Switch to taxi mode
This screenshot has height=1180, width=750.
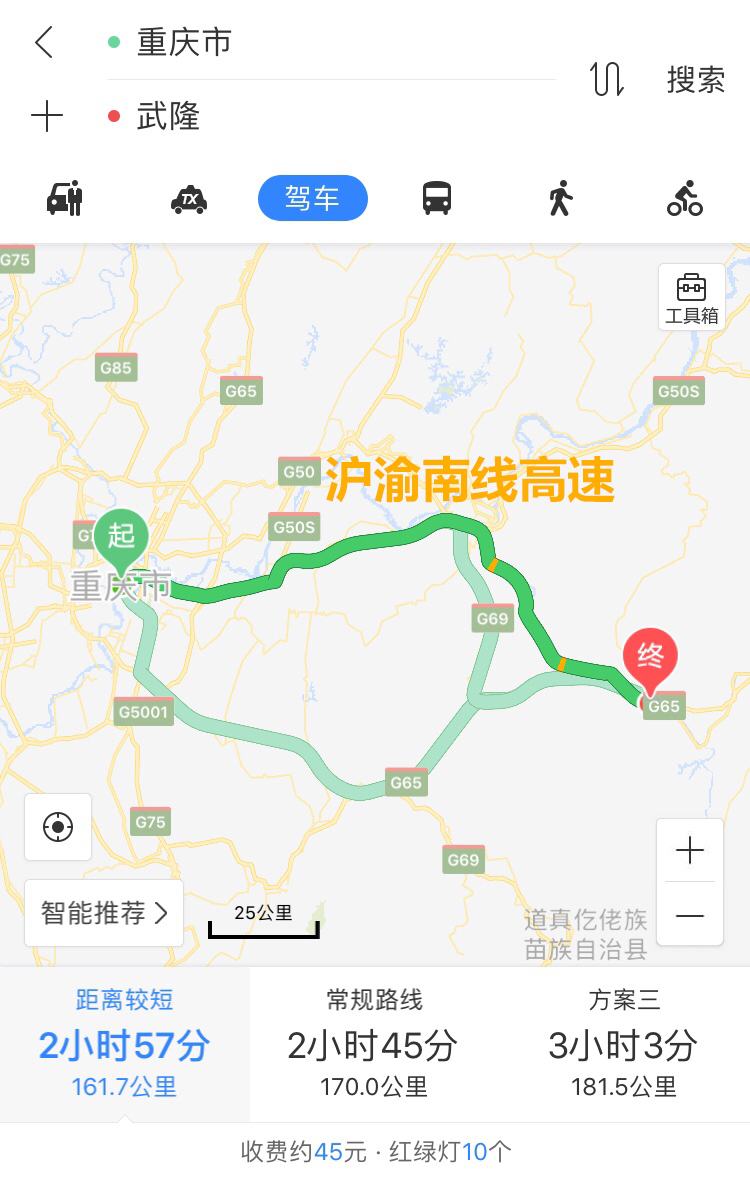[189, 199]
